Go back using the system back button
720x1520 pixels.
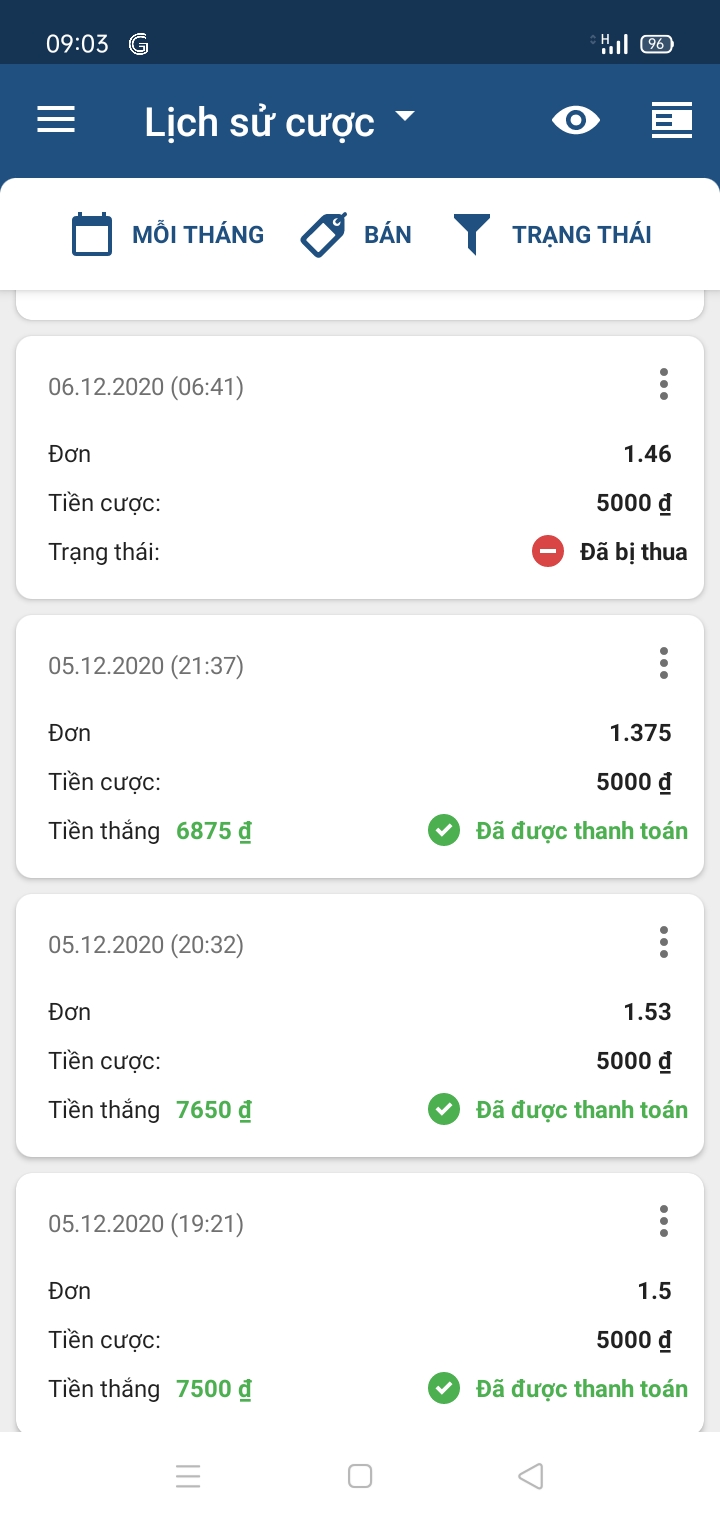531,1476
